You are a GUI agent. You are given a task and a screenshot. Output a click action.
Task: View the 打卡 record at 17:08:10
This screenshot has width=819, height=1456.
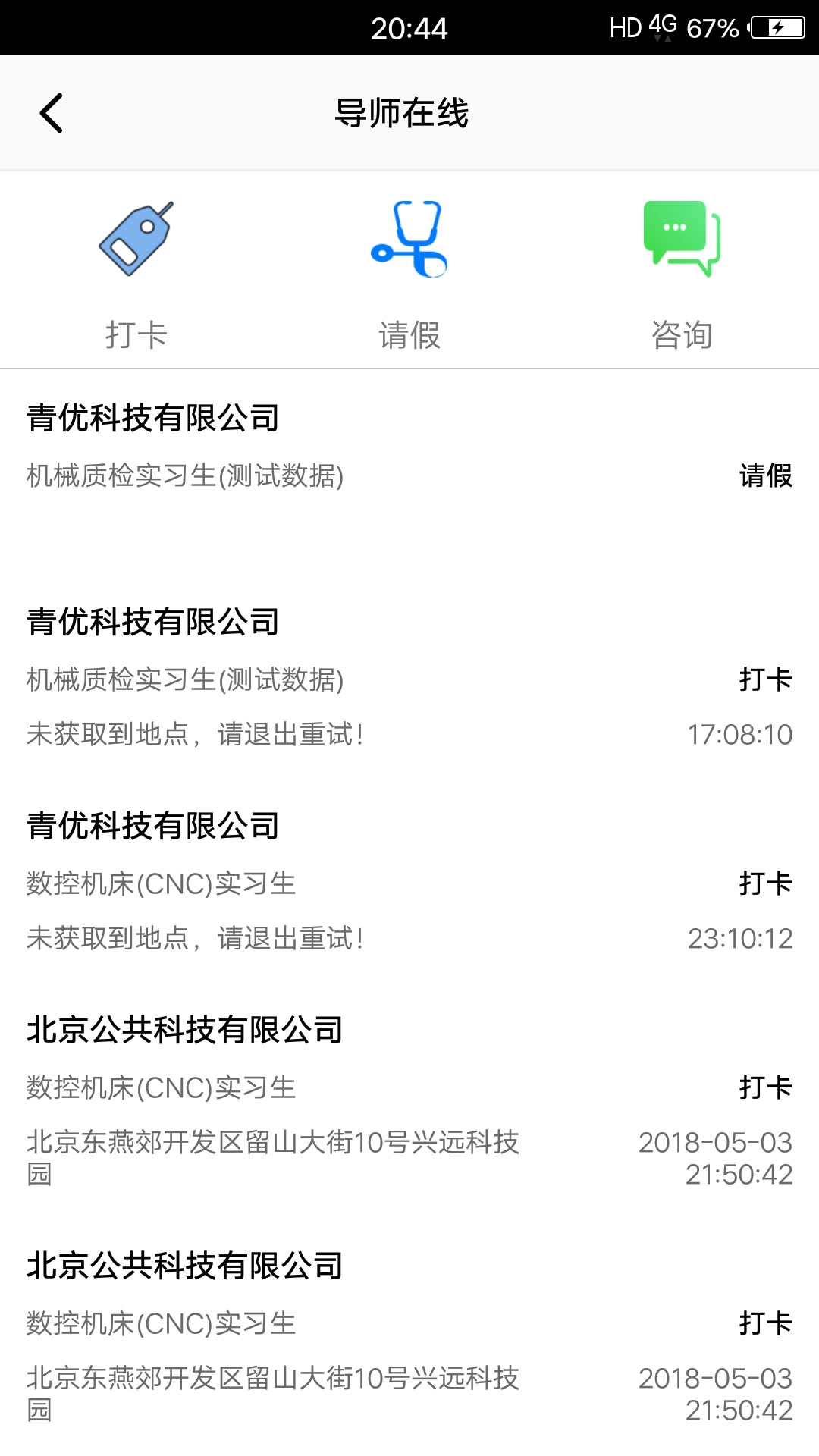409,679
